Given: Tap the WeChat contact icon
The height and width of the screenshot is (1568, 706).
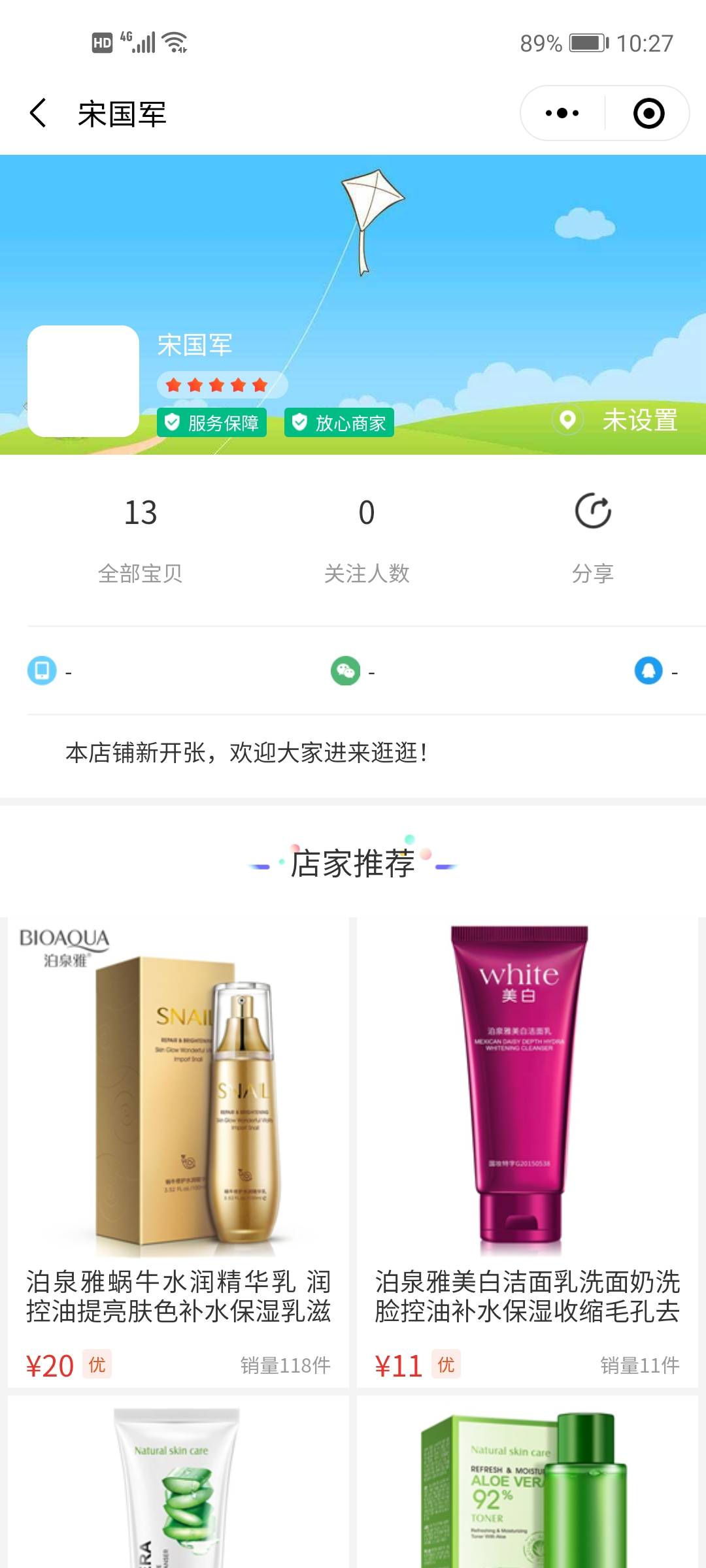Looking at the screenshot, I should pos(346,671).
